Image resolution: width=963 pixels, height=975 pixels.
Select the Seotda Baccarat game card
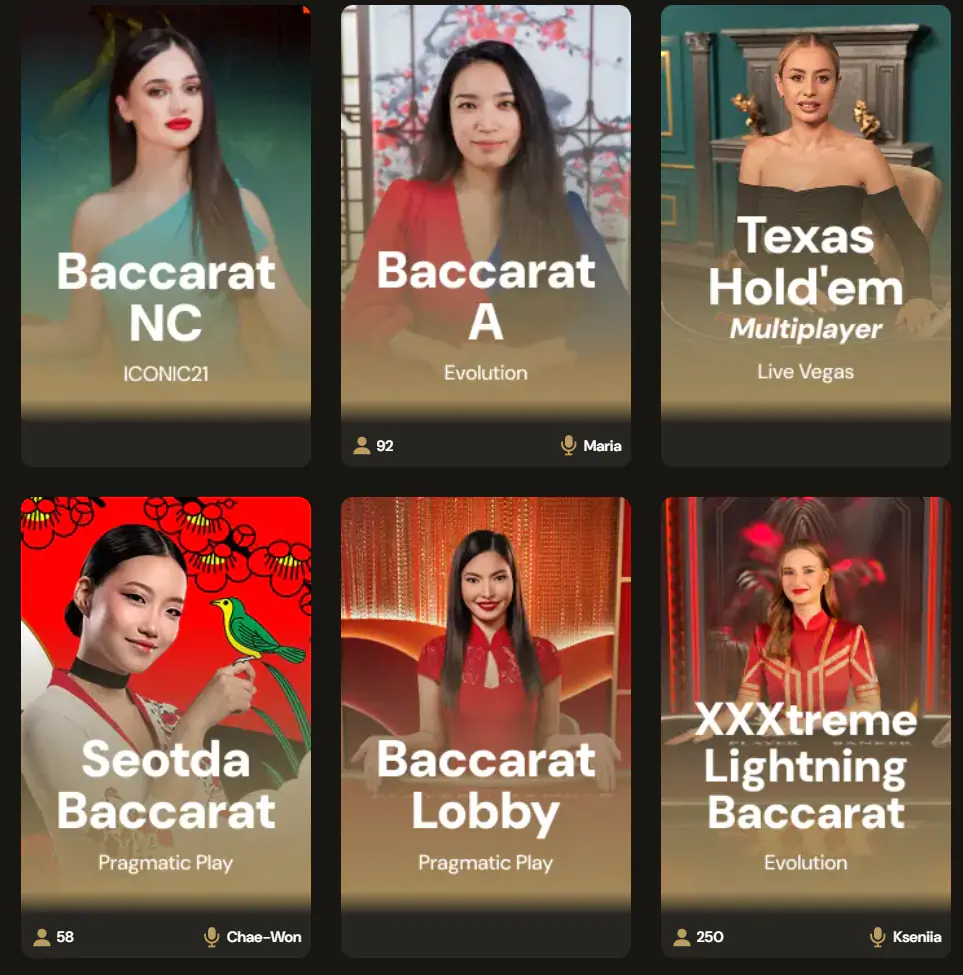(x=166, y=727)
